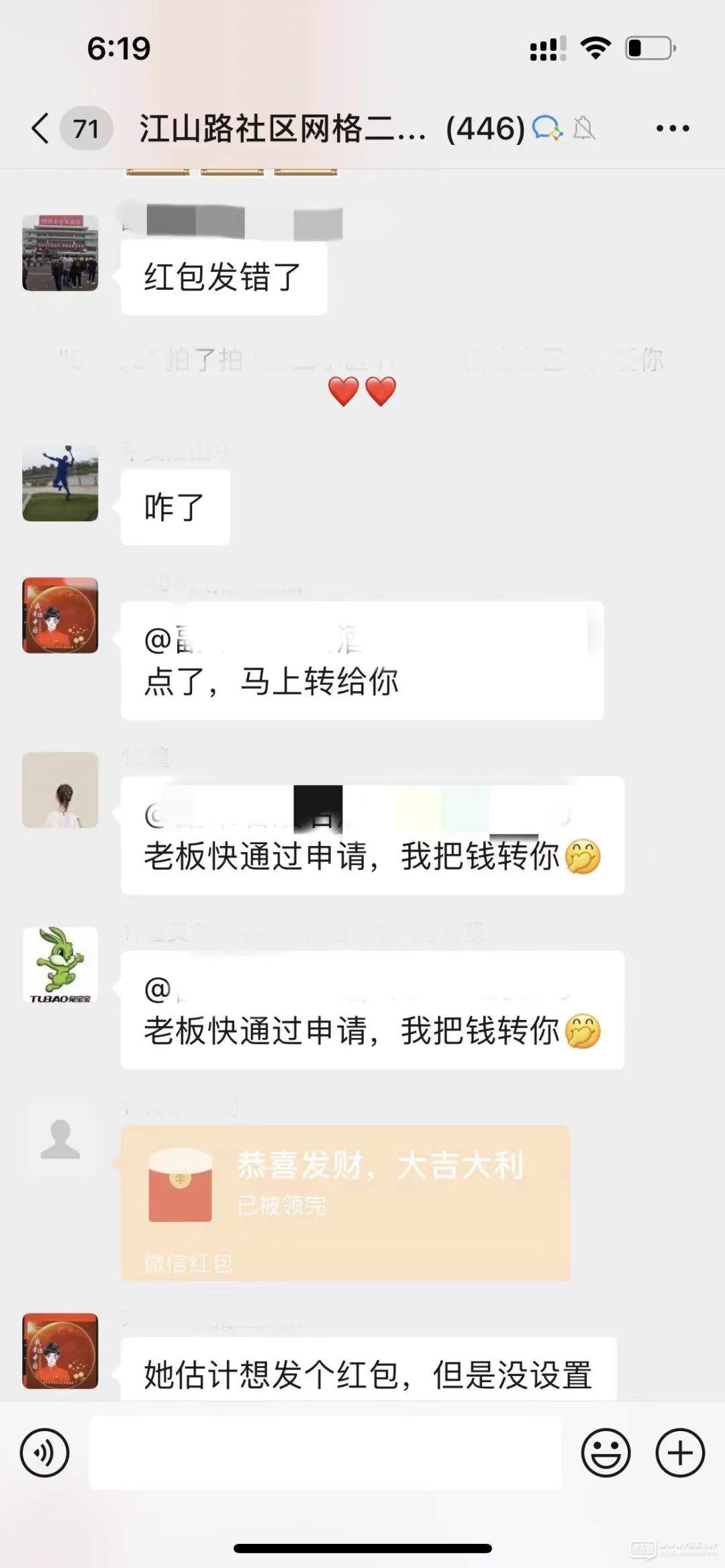This screenshot has height=1568, width=725.
Task: Tap the message text field
Action: pos(325,1453)
